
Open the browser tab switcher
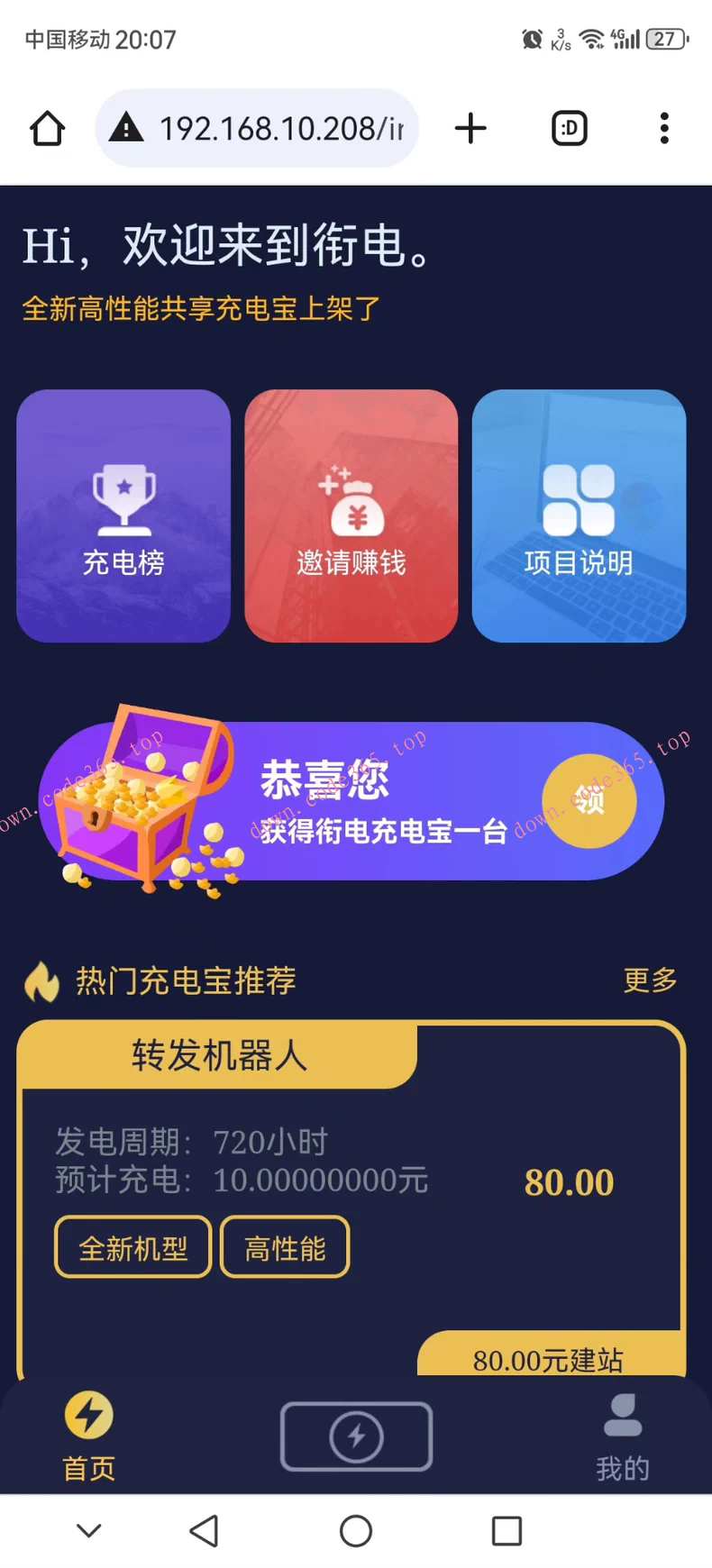click(569, 128)
